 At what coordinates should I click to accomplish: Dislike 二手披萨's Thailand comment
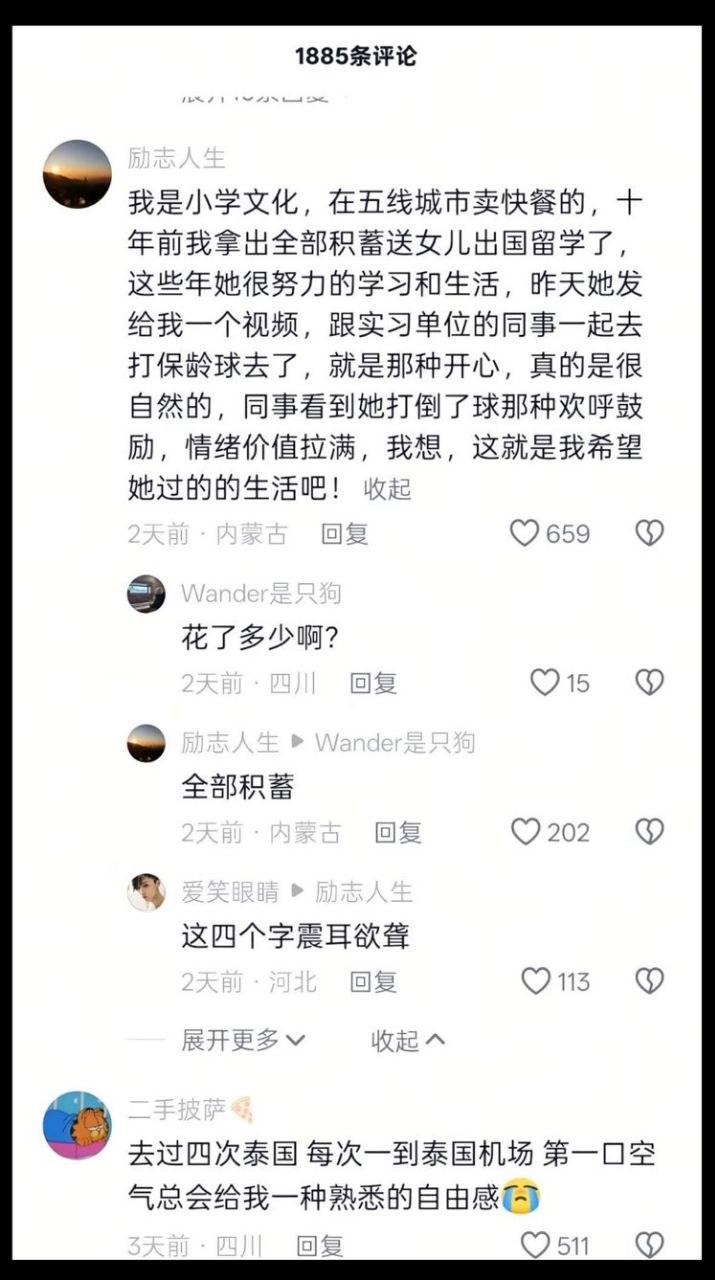click(x=650, y=1245)
